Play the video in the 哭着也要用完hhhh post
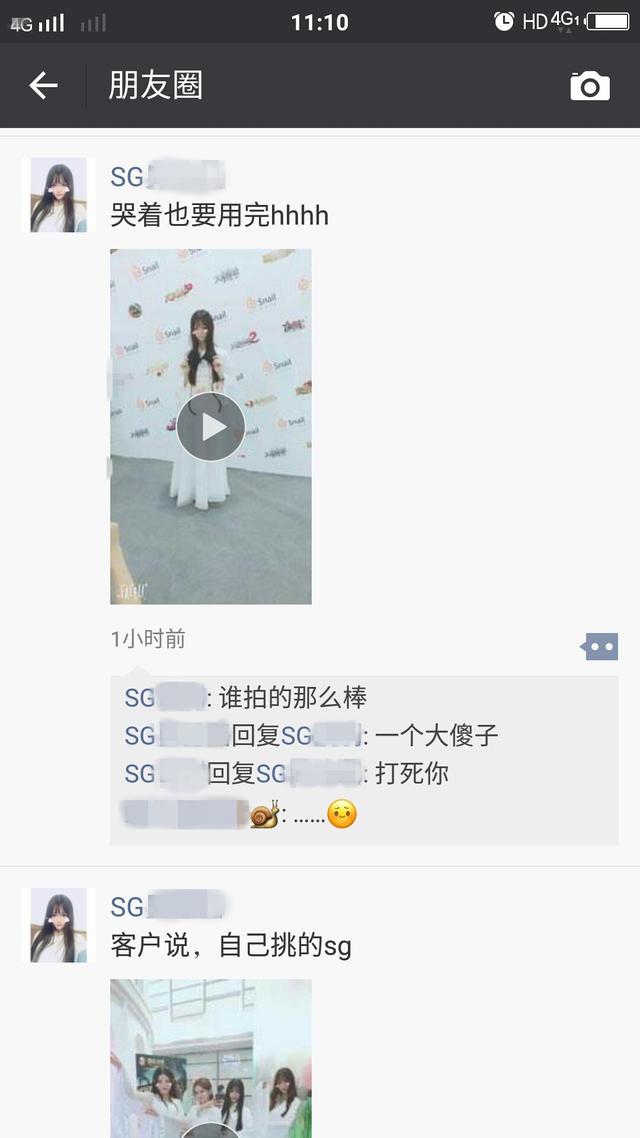The width and height of the screenshot is (640, 1138). (210, 427)
